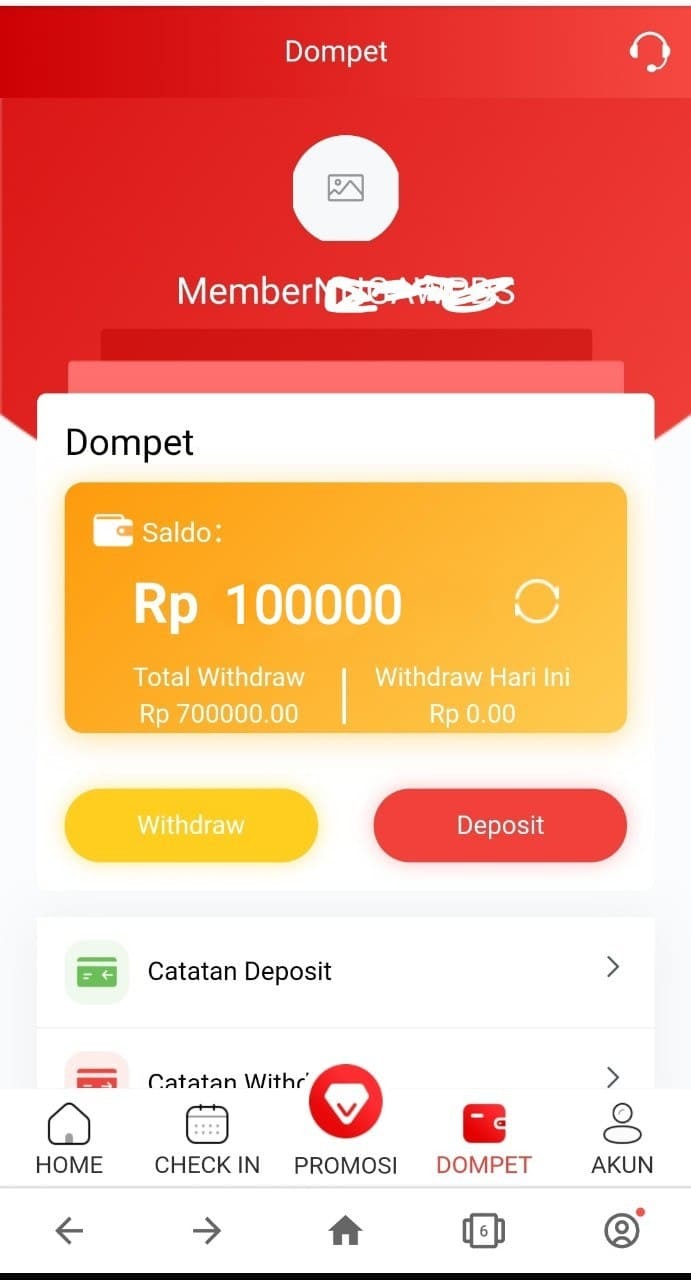
Task: Tap the yellow Withdraw button
Action: (191, 825)
